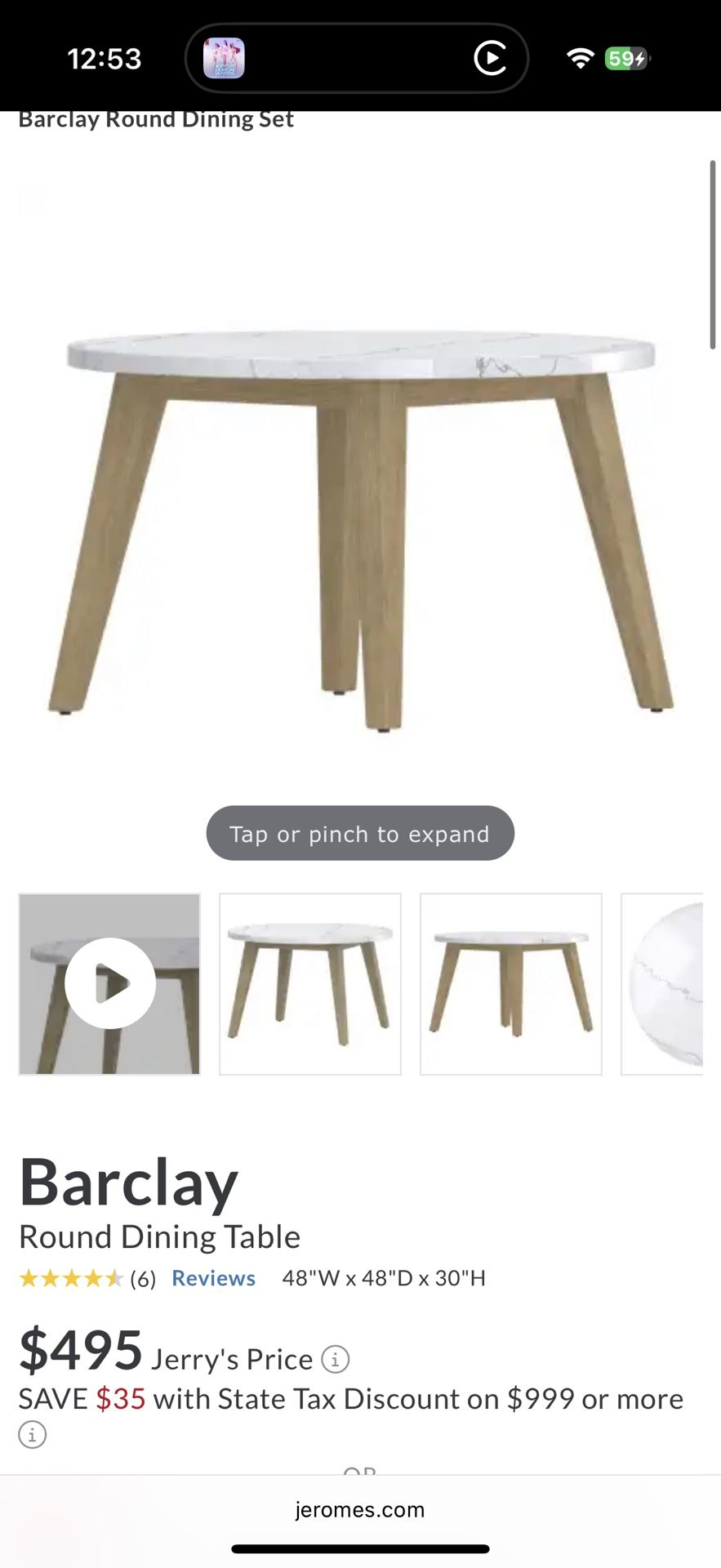Tap the media playback icon in the status bar
This screenshot has height=1568, width=721.
[x=490, y=58]
